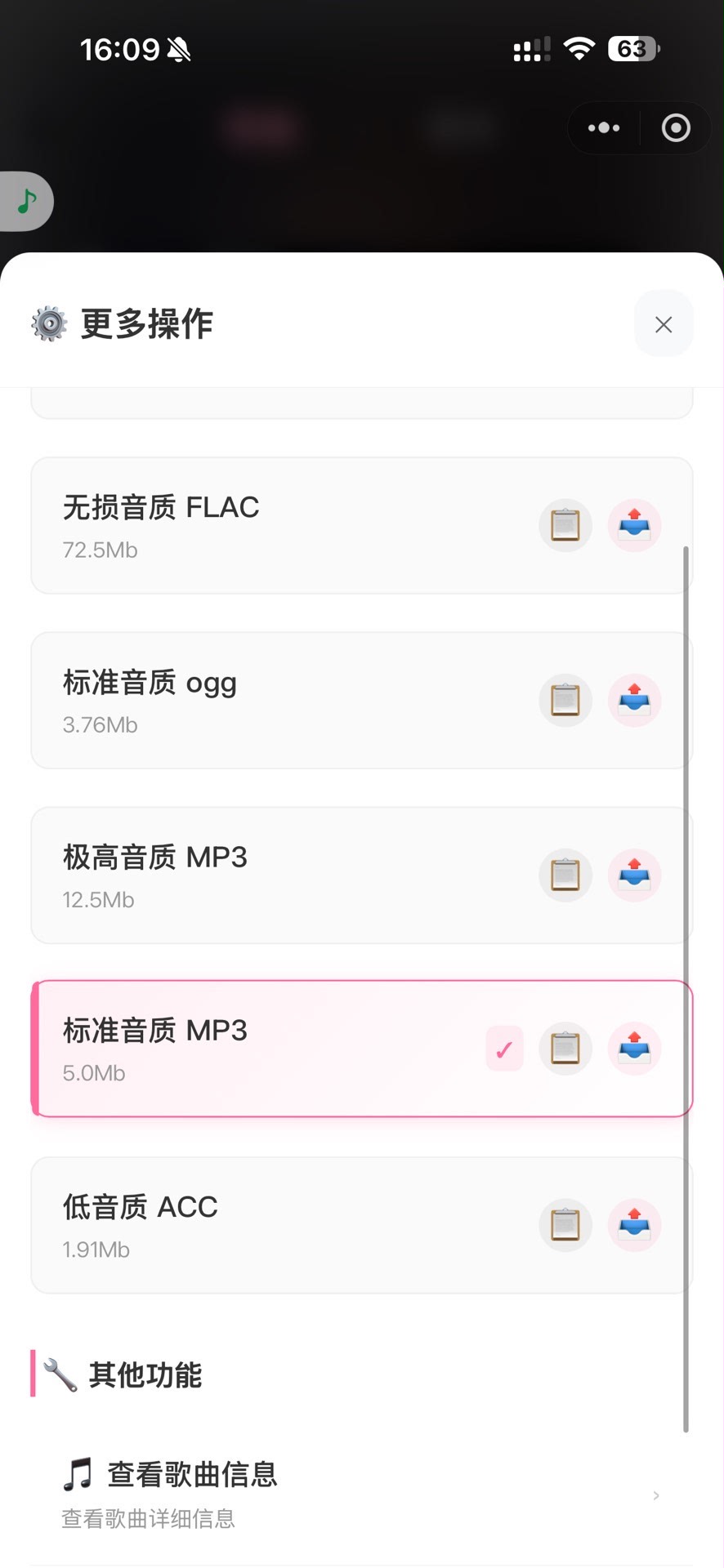724x1568 pixels.
Task: Download the 标准音质 MP3 file
Action: pos(634,1048)
